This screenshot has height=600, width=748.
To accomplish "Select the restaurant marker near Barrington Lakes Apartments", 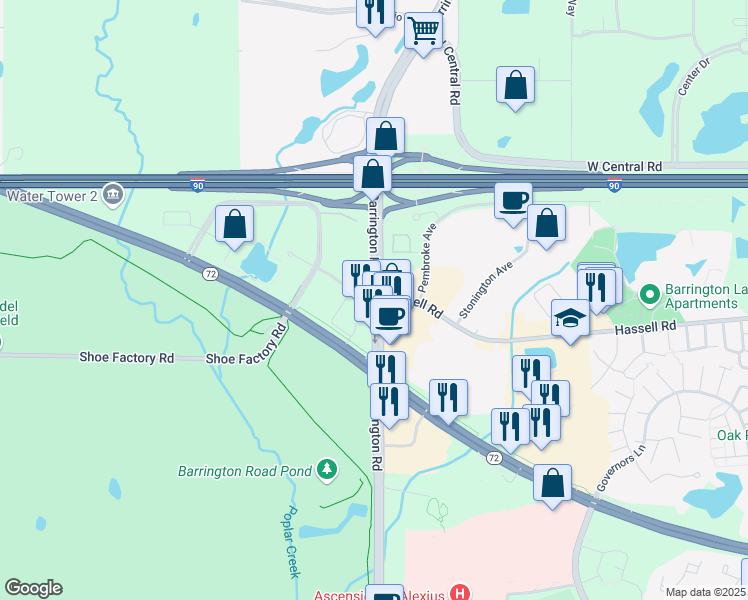I will (596, 287).
